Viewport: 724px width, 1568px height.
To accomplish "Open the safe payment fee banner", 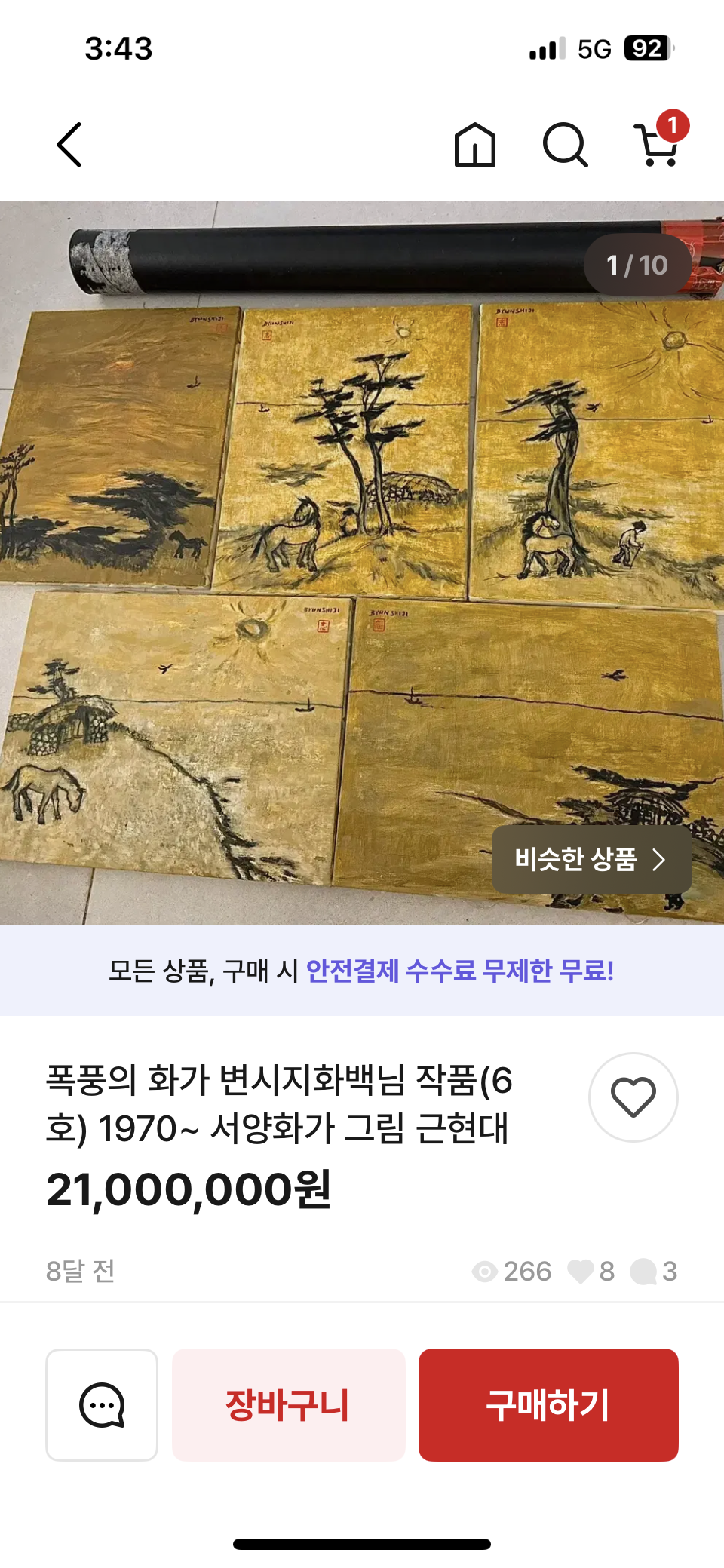I will [362, 971].
